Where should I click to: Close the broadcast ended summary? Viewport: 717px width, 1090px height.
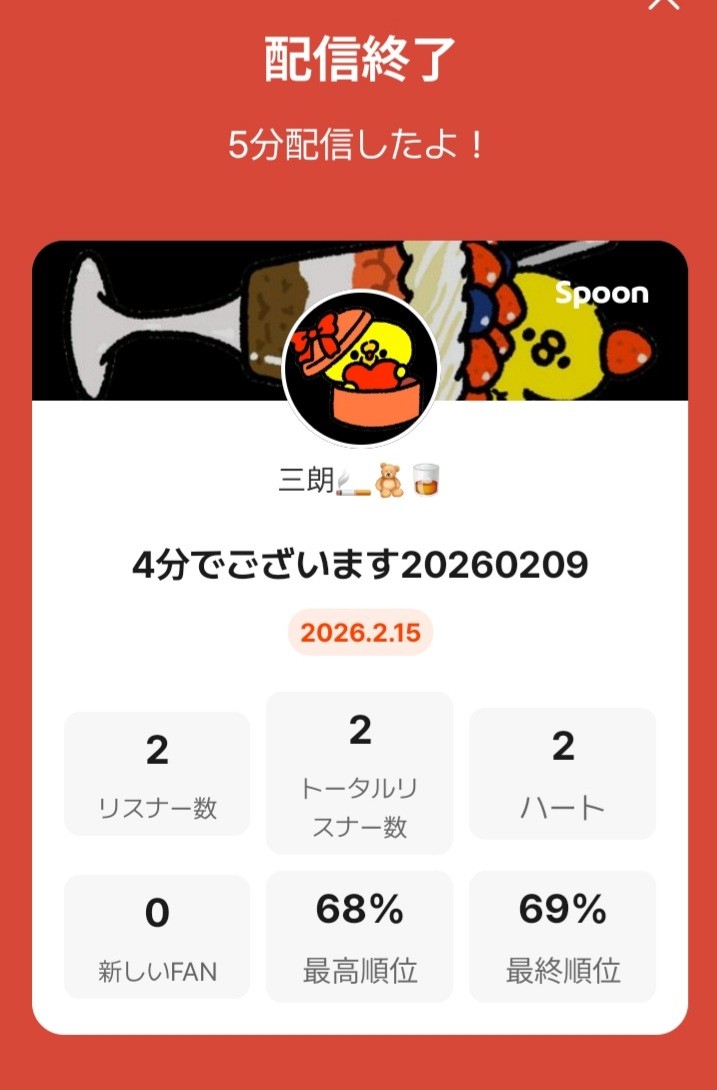click(664, 4)
